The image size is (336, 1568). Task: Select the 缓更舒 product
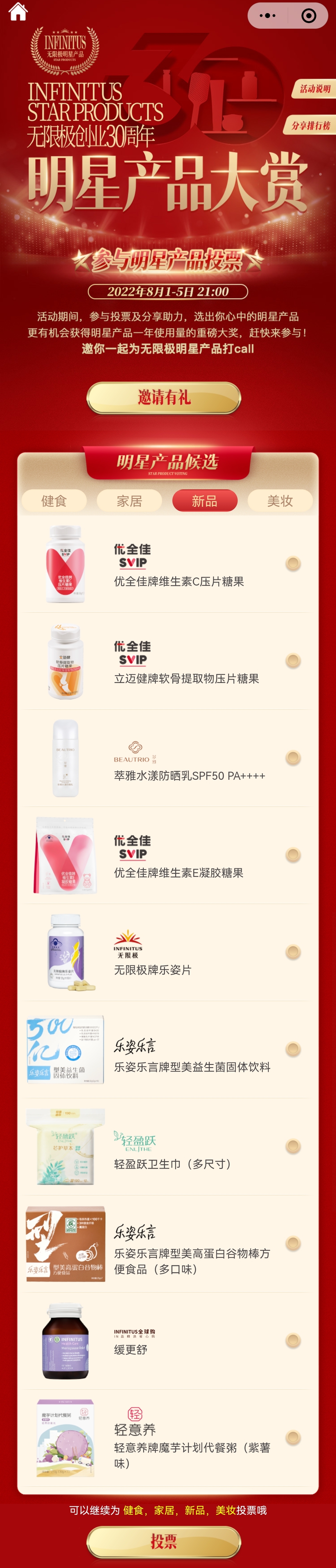click(293, 1340)
